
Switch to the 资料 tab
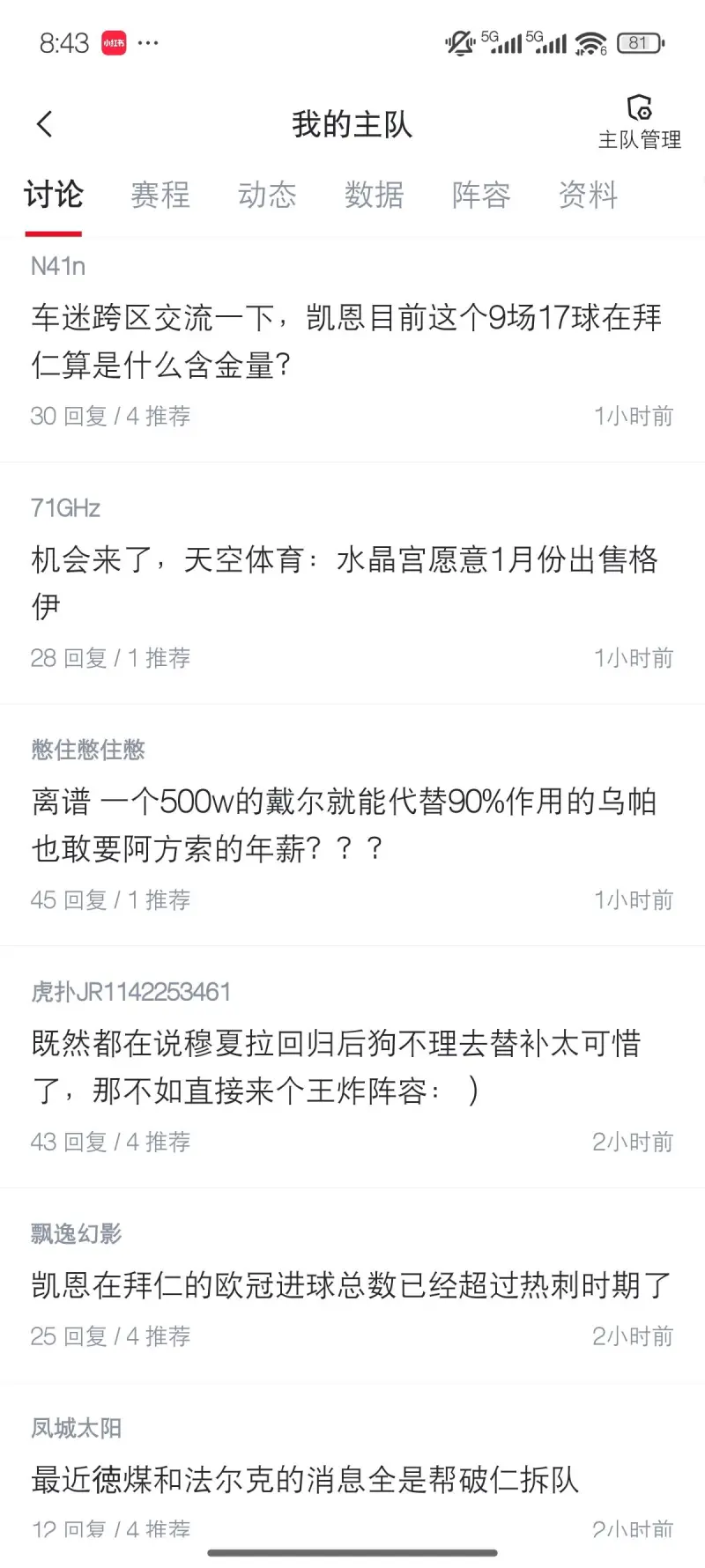click(x=588, y=195)
